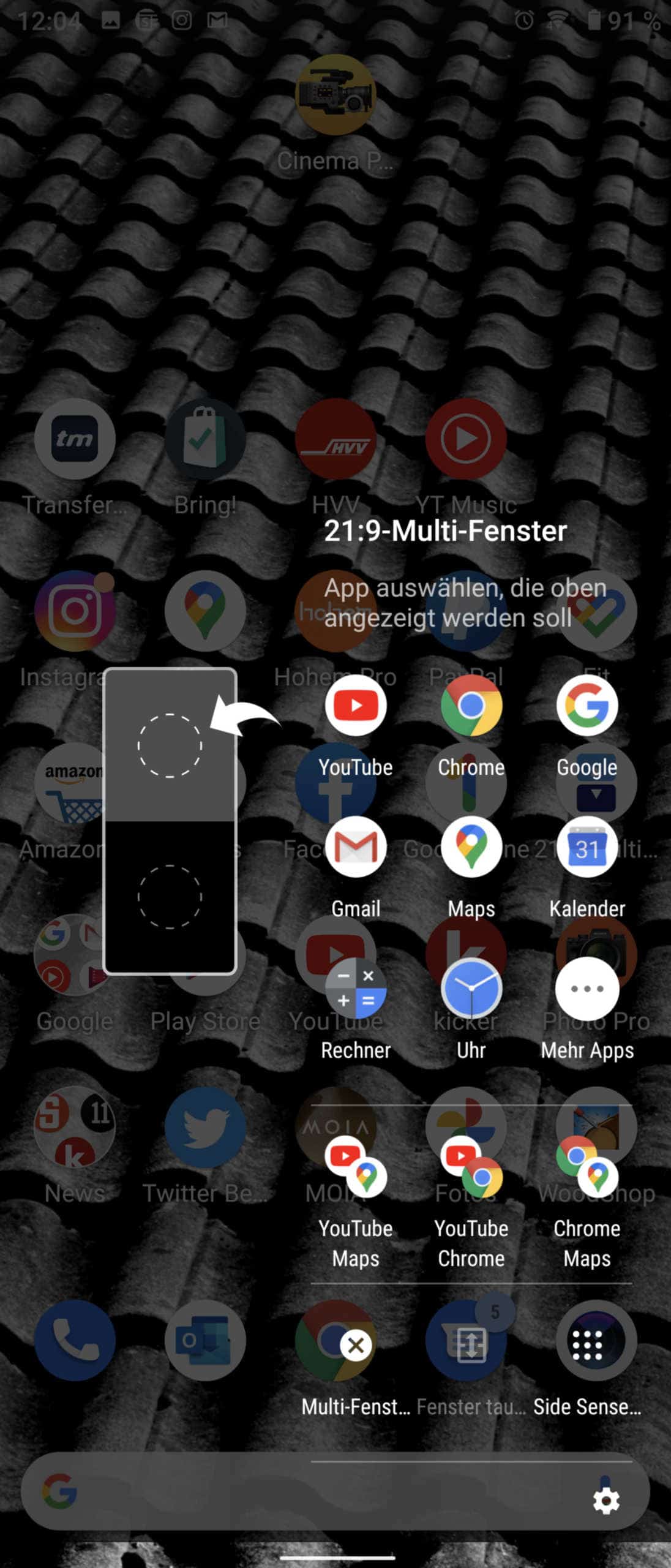Choose Chrome as the top app
671x1568 pixels.
(471, 706)
